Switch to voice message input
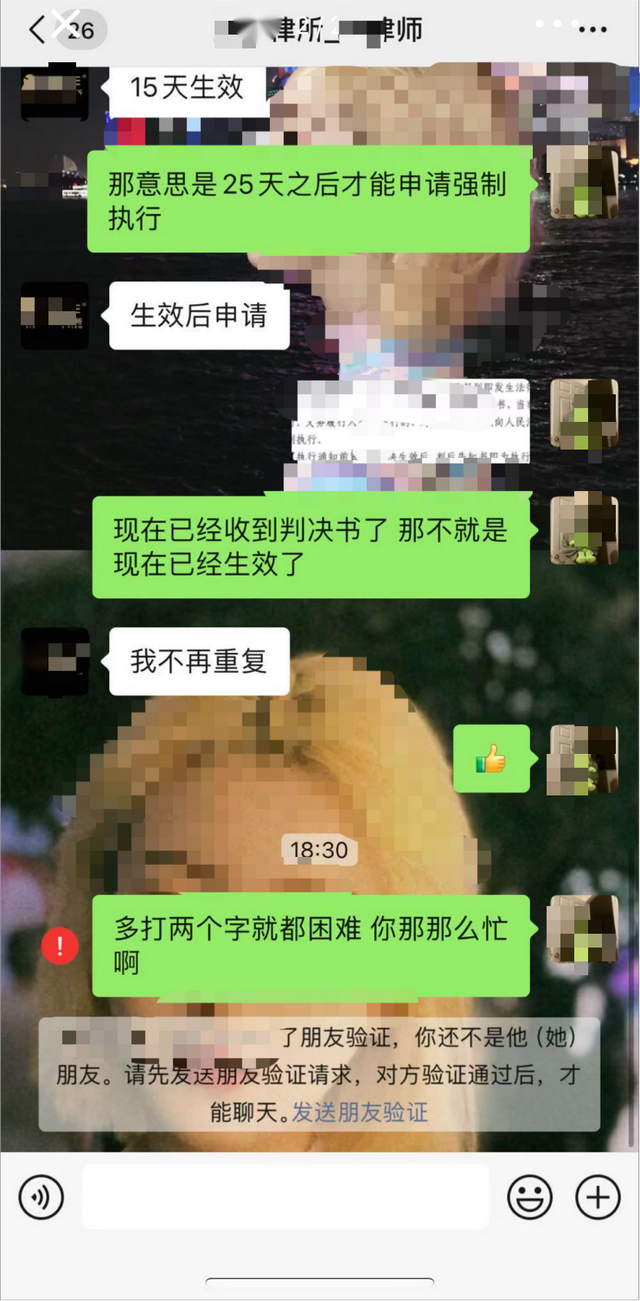640x1301 pixels. pos(41,1196)
